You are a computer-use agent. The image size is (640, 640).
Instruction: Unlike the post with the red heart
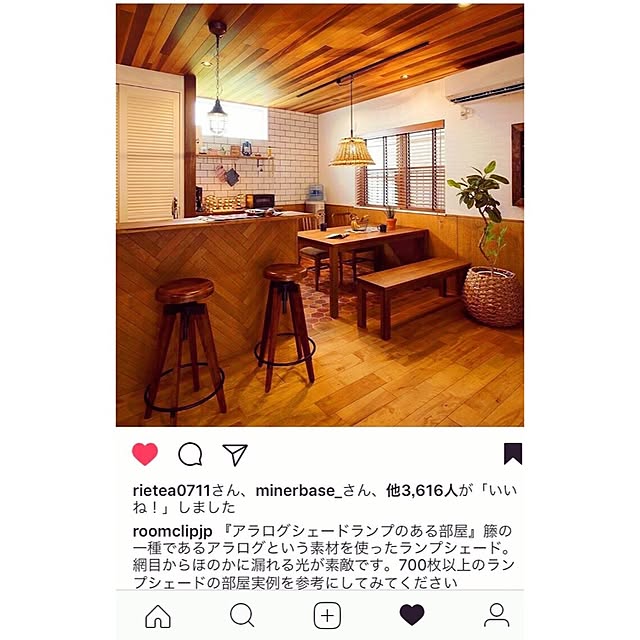point(145,454)
